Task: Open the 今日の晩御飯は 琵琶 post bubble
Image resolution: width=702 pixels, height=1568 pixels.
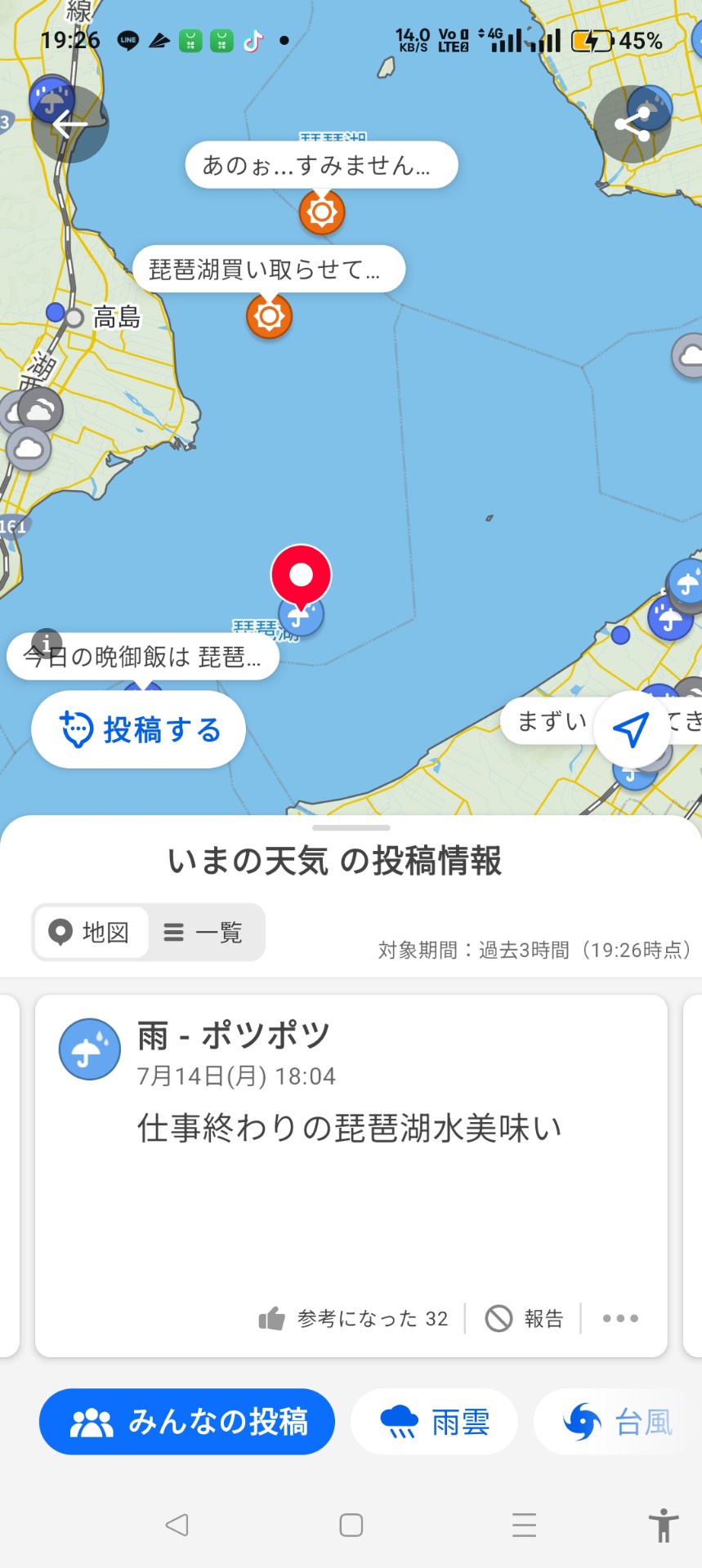Action: [x=143, y=657]
